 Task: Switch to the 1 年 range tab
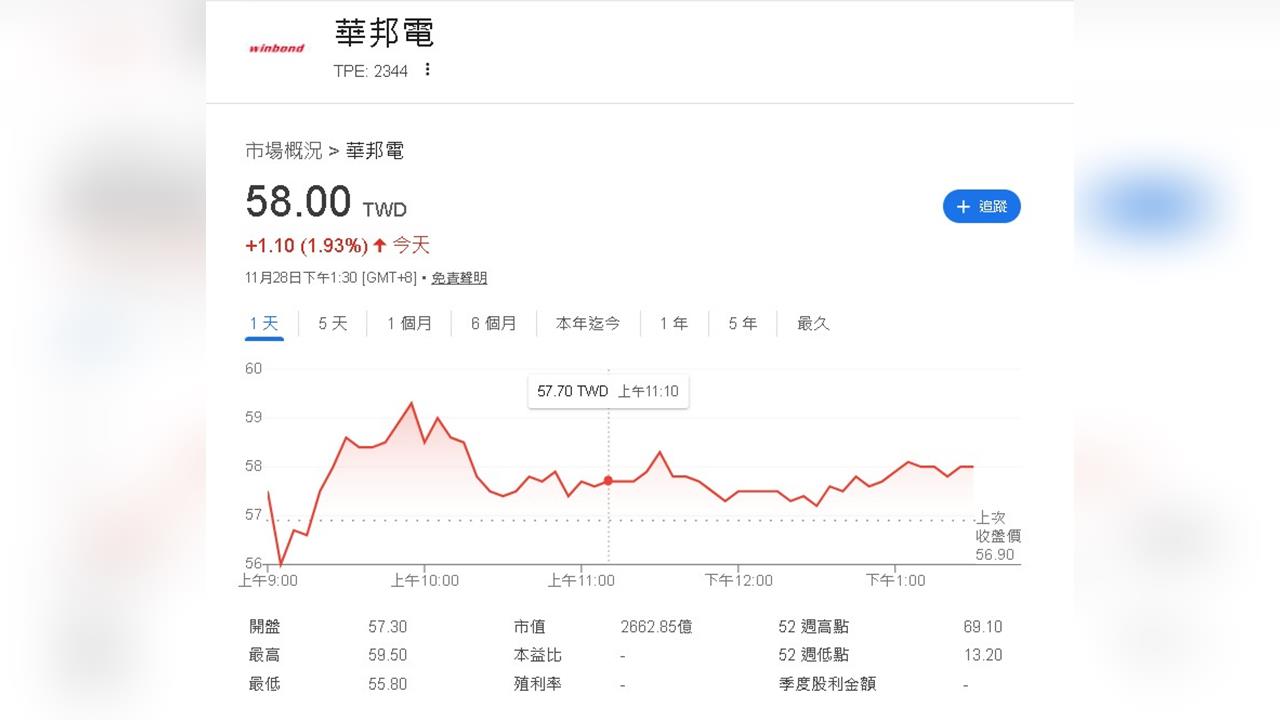(673, 323)
